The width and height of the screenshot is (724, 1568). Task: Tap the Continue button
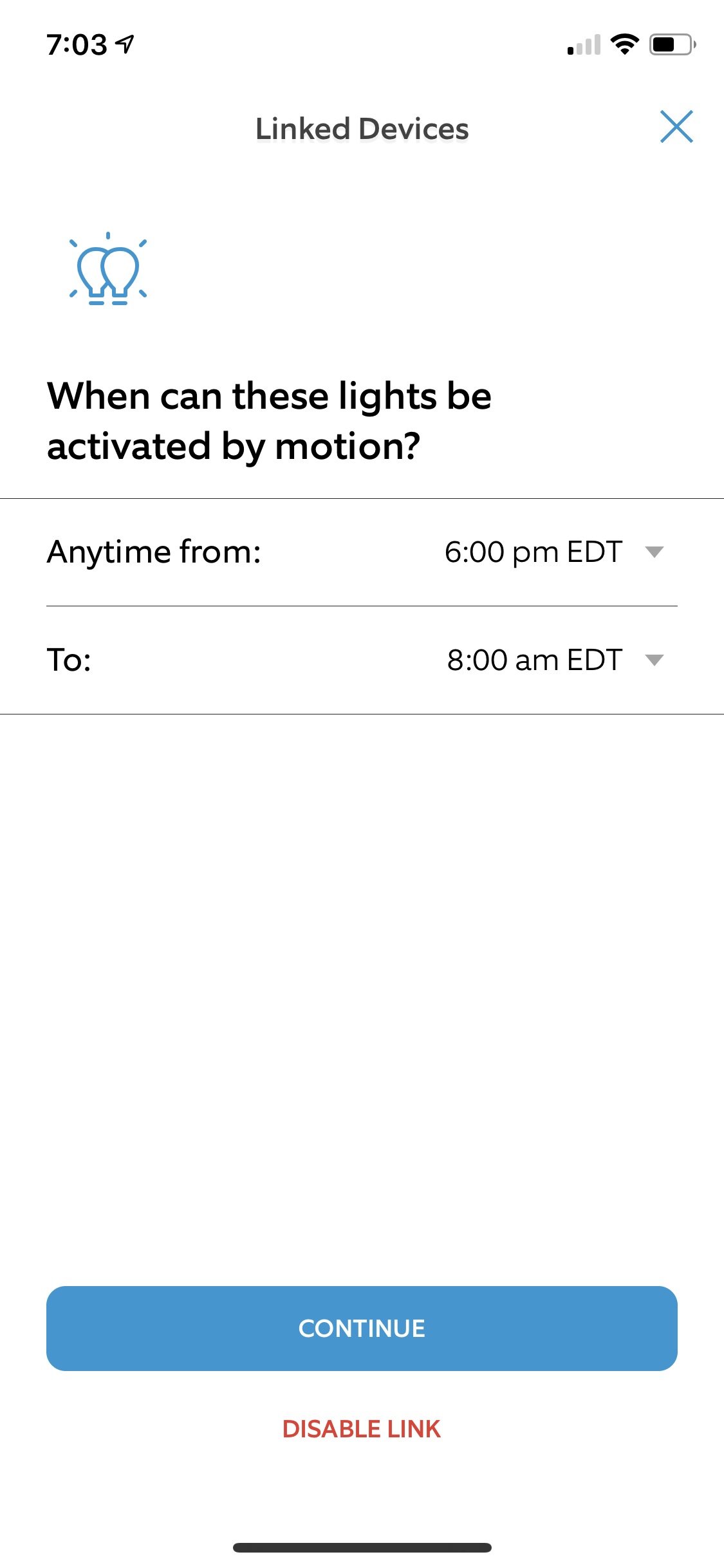362,1328
